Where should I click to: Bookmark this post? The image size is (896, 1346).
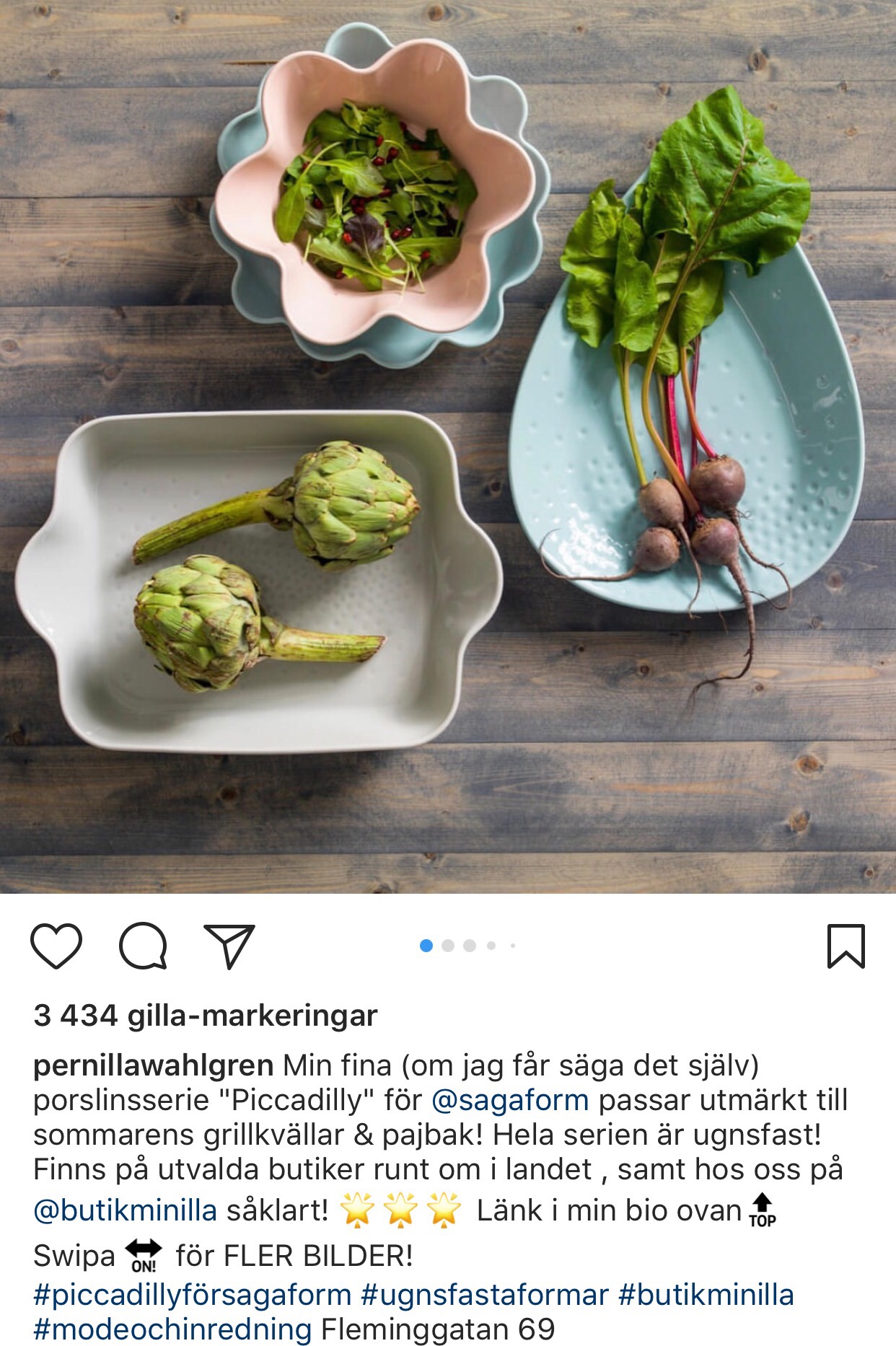[845, 946]
